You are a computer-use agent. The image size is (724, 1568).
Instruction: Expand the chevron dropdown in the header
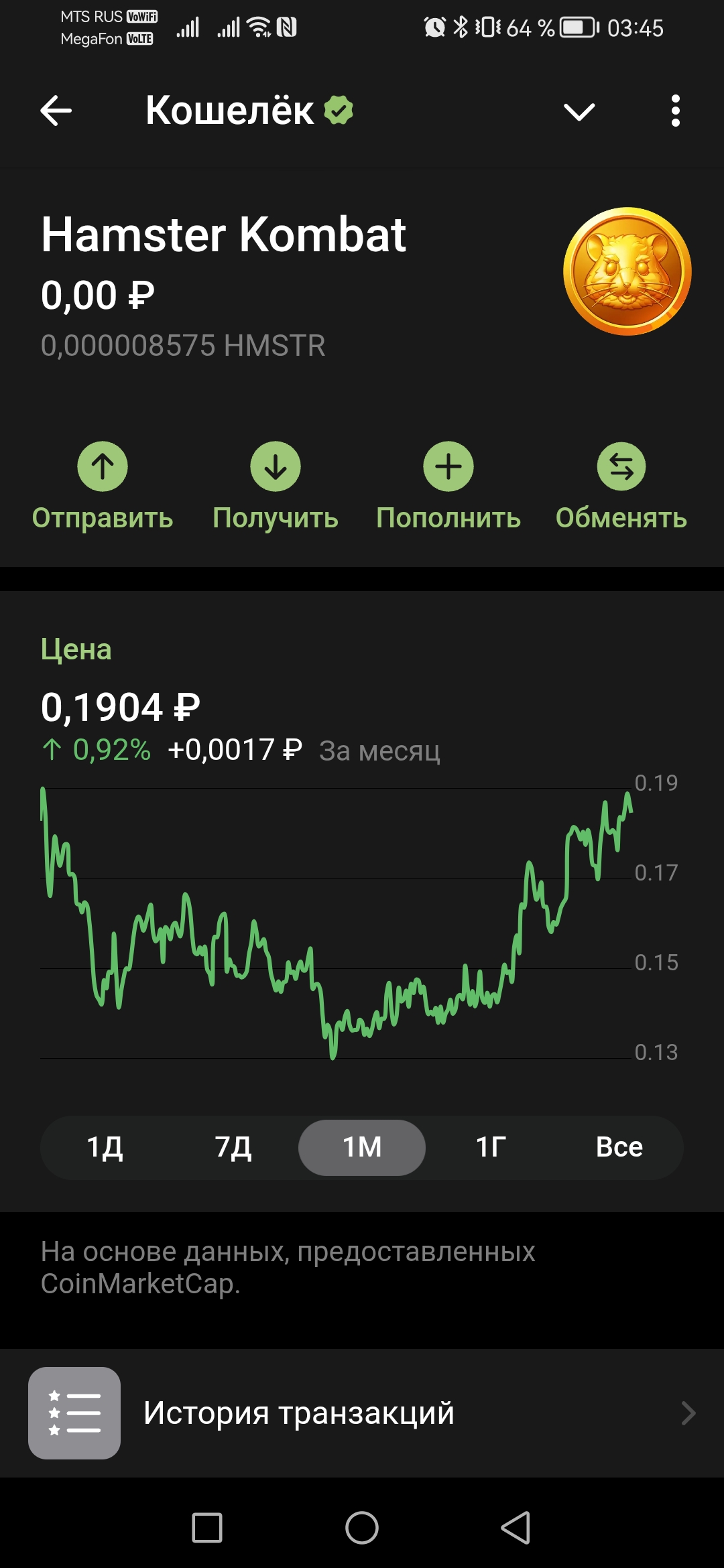click(x=579, y=111)
